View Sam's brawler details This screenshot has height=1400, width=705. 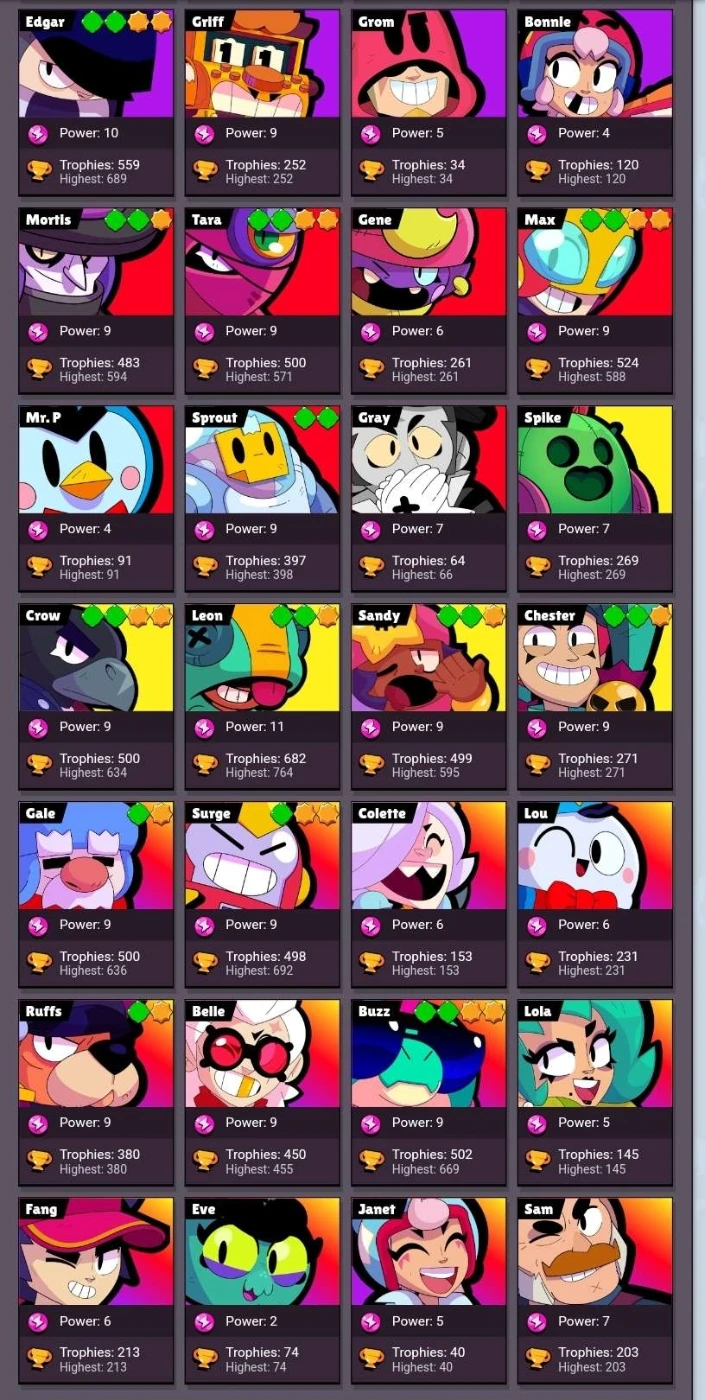click(595, 1290)
